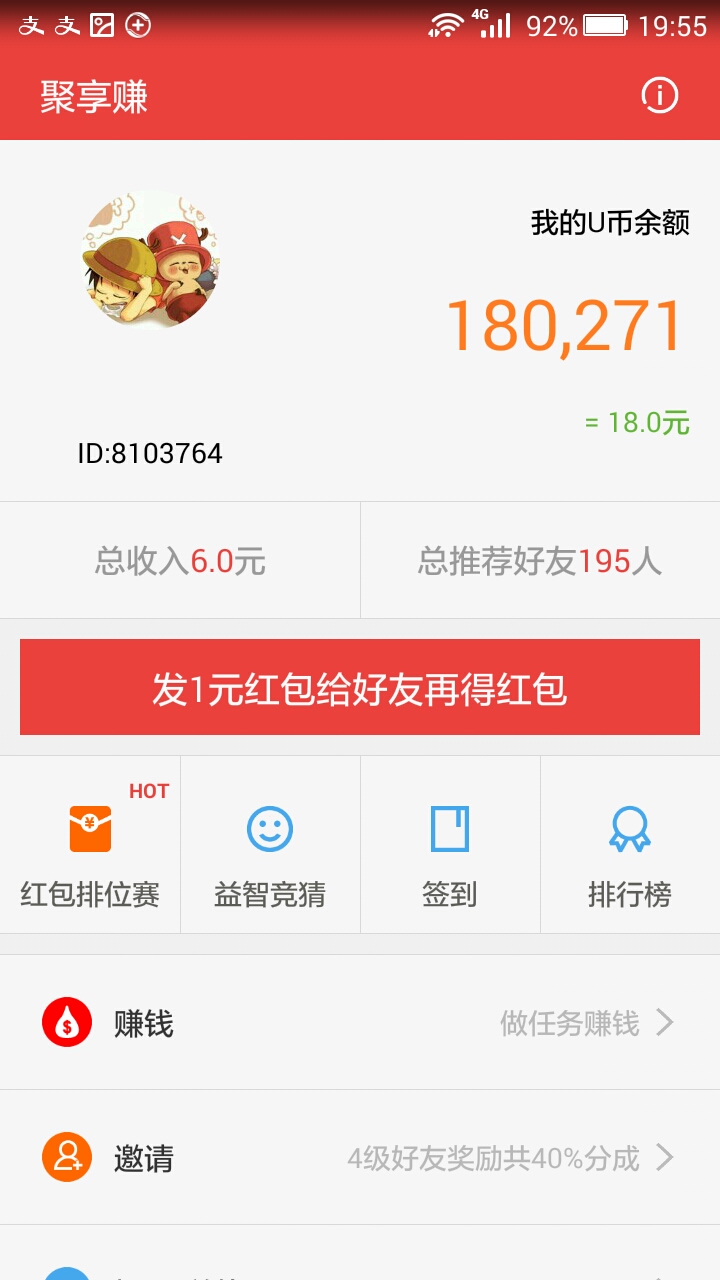This screenshot has width=720, height=1280.
Task: Click the red 赚钱 dollar icon
Action: click(65, 1022)
